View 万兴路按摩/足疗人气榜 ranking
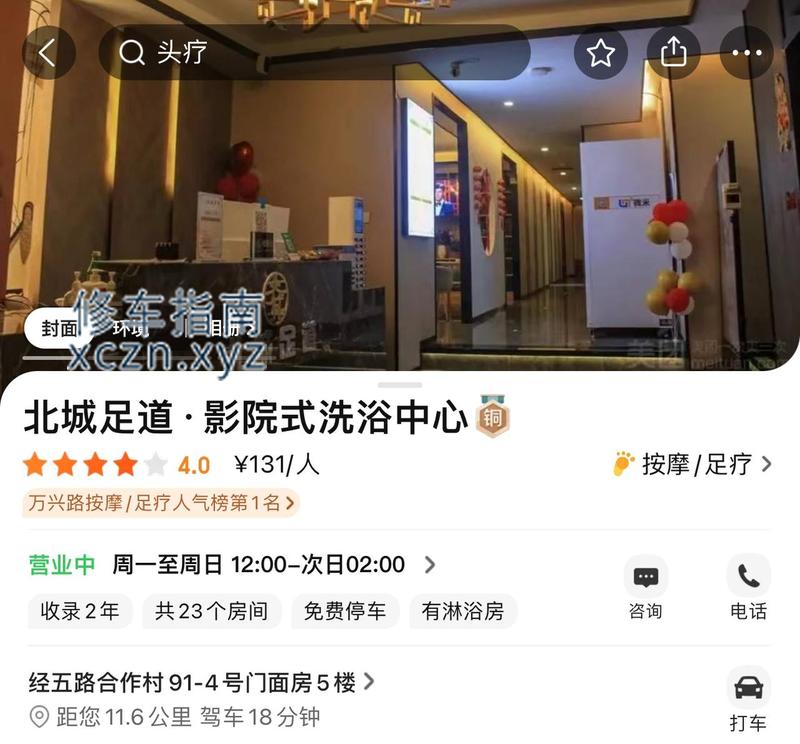This screenshot has height=744, width=800. pos(161,503)
